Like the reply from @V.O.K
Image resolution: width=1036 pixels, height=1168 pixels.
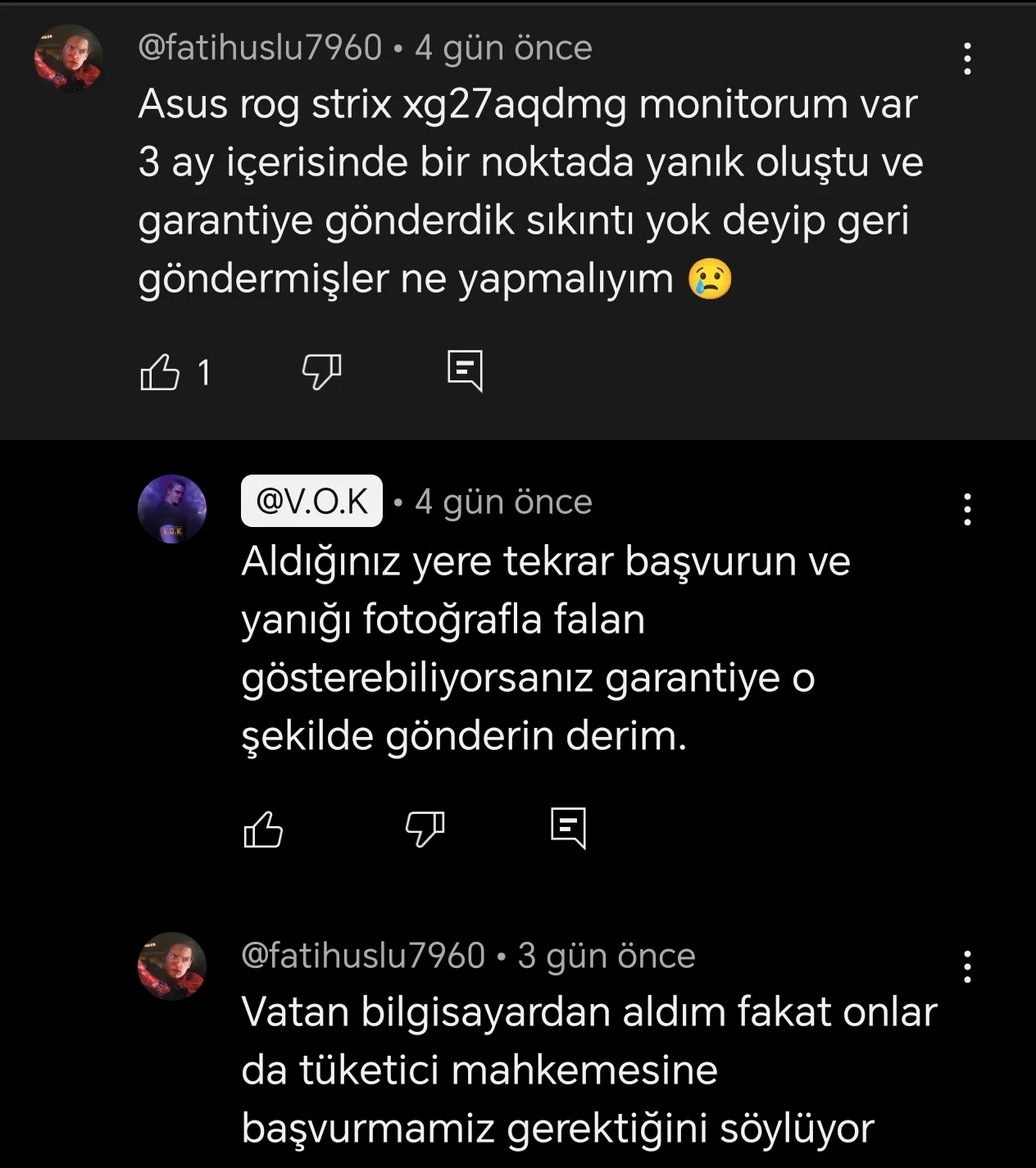[263, 829]
